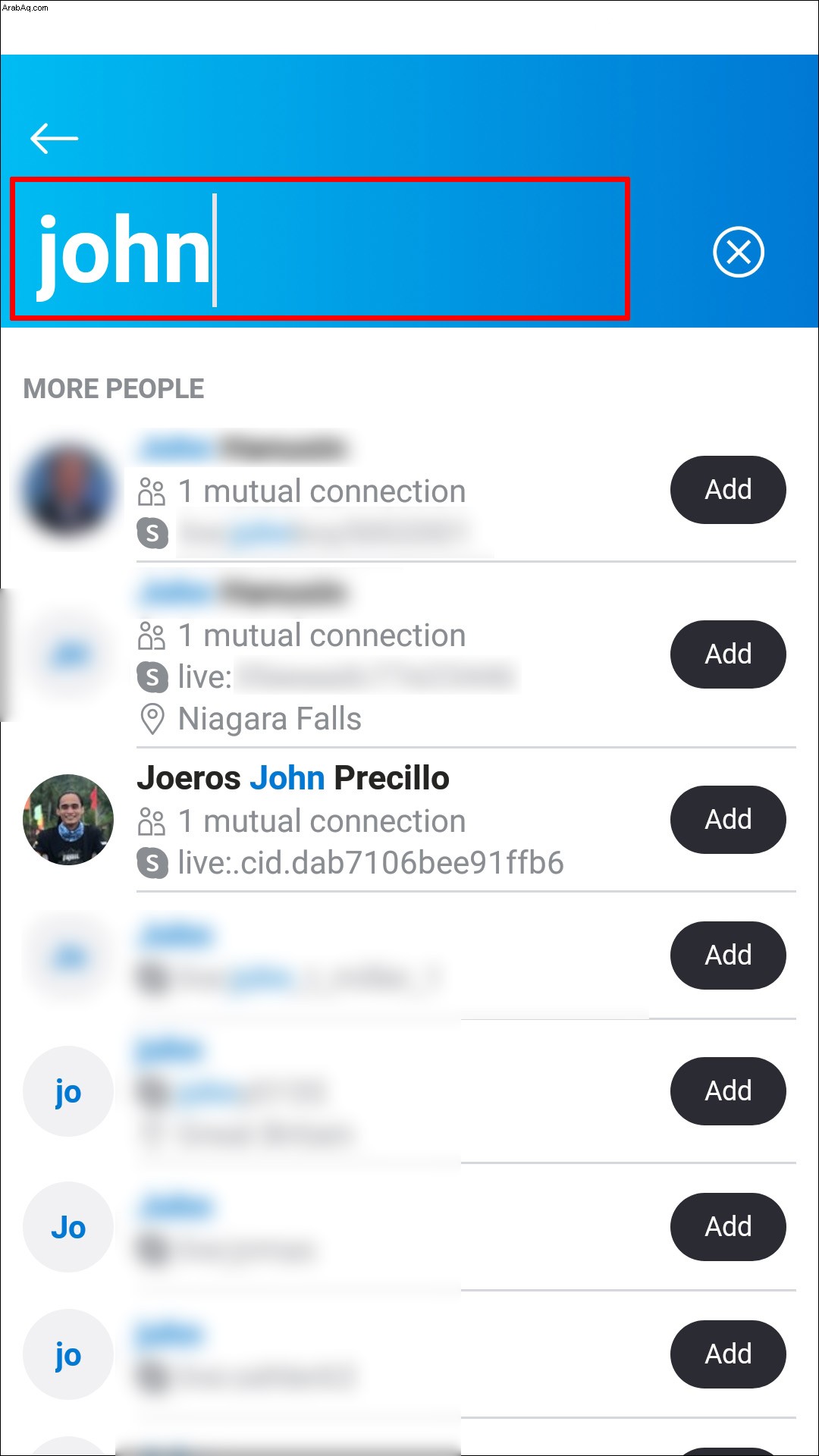
Task: Add Joeros John Precillo as contact
Action: tap(728, 820)
